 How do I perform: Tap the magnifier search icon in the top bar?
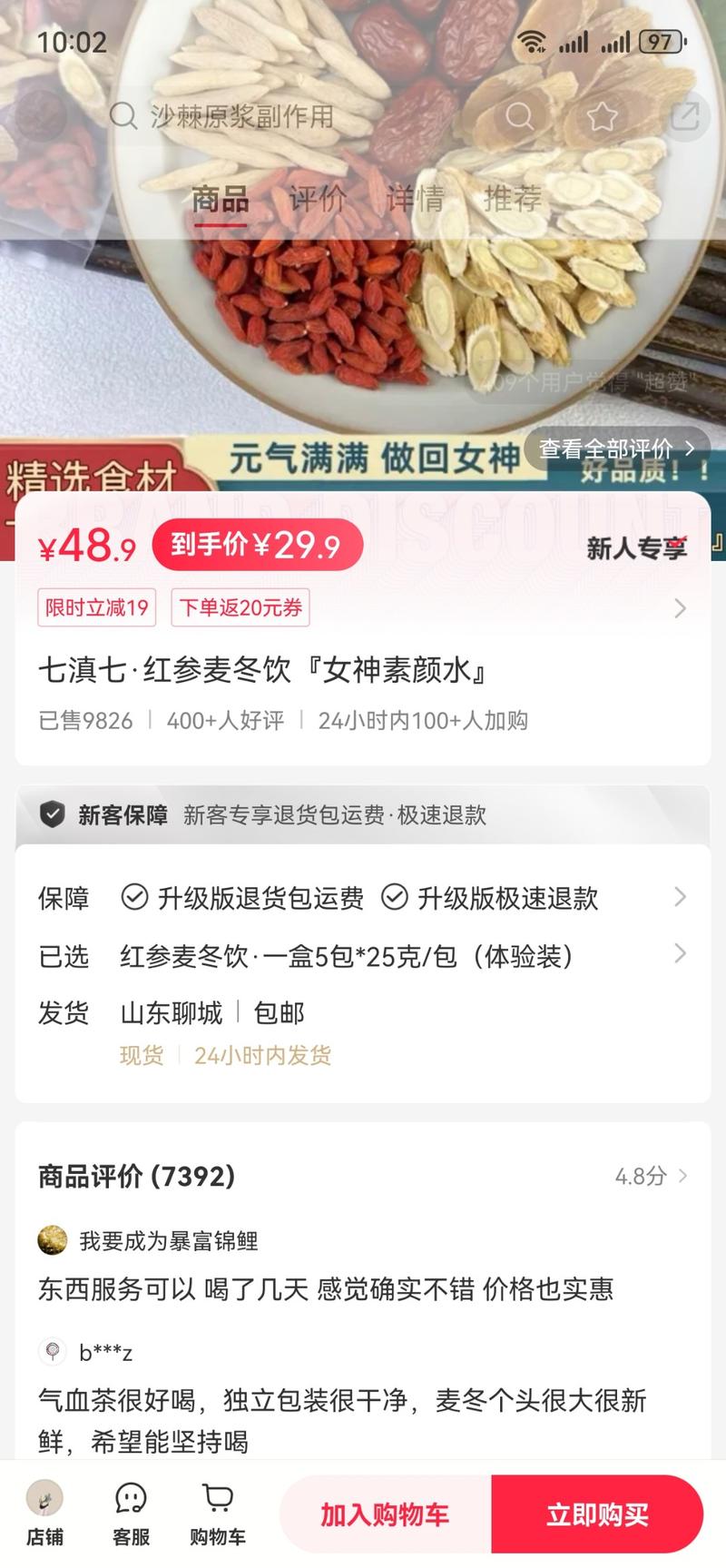point(519,116)
